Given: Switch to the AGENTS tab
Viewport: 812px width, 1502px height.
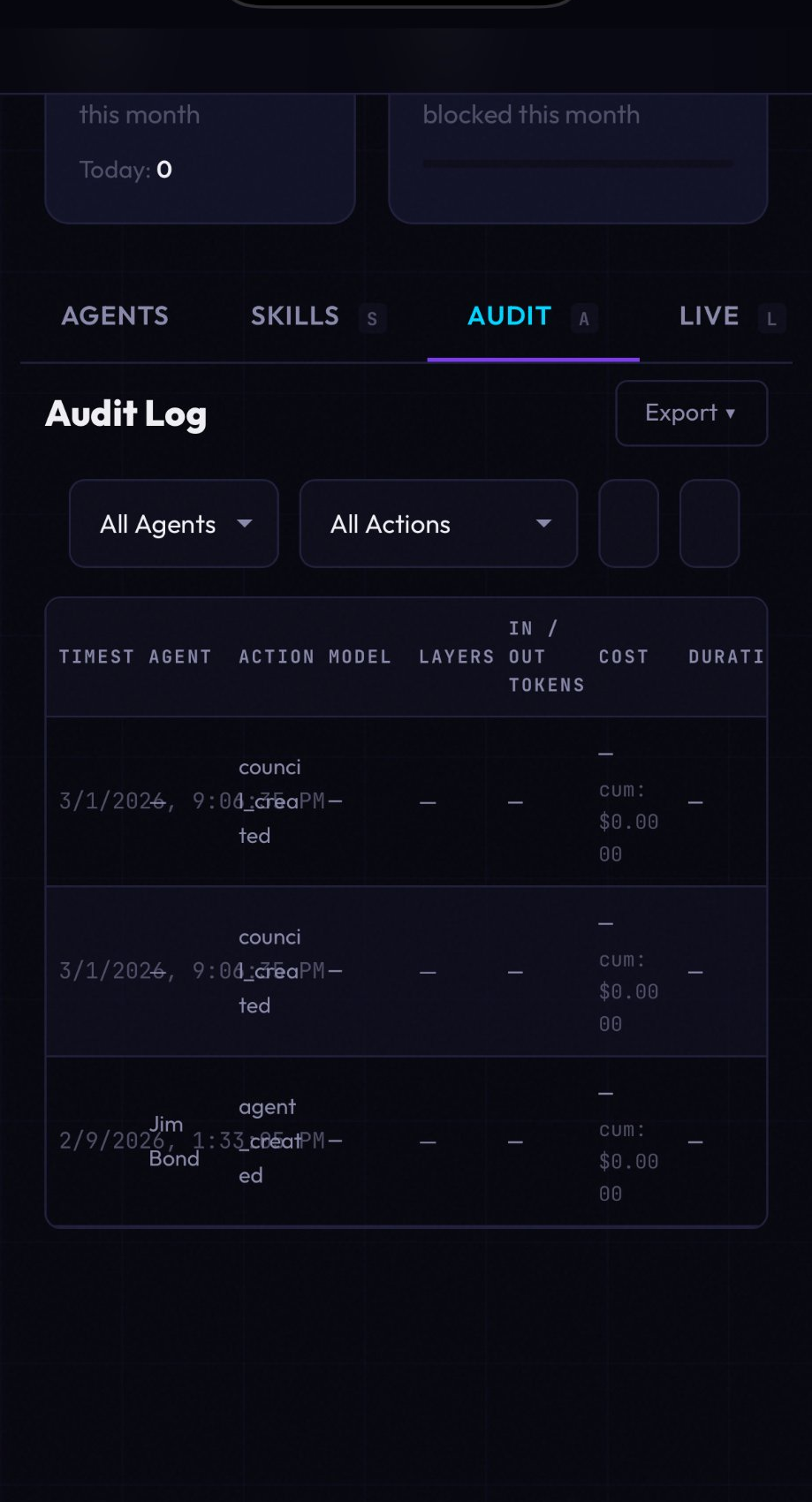Looking at the screenshot, I should [114, 316].
